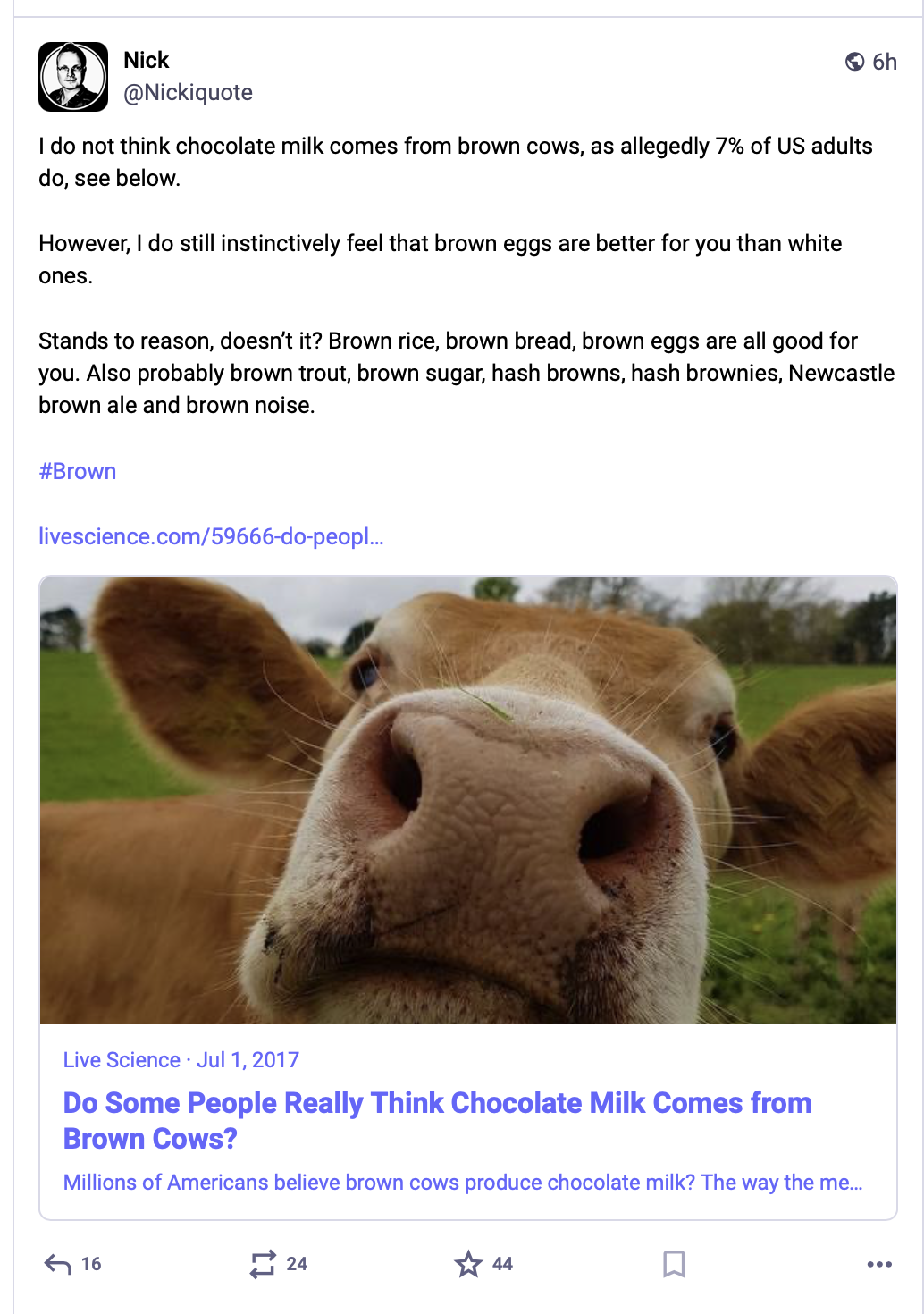Viewport: 924px width, 1314px height.
Task: Open the @Nickiquote handle
Action: pos(188,93)
